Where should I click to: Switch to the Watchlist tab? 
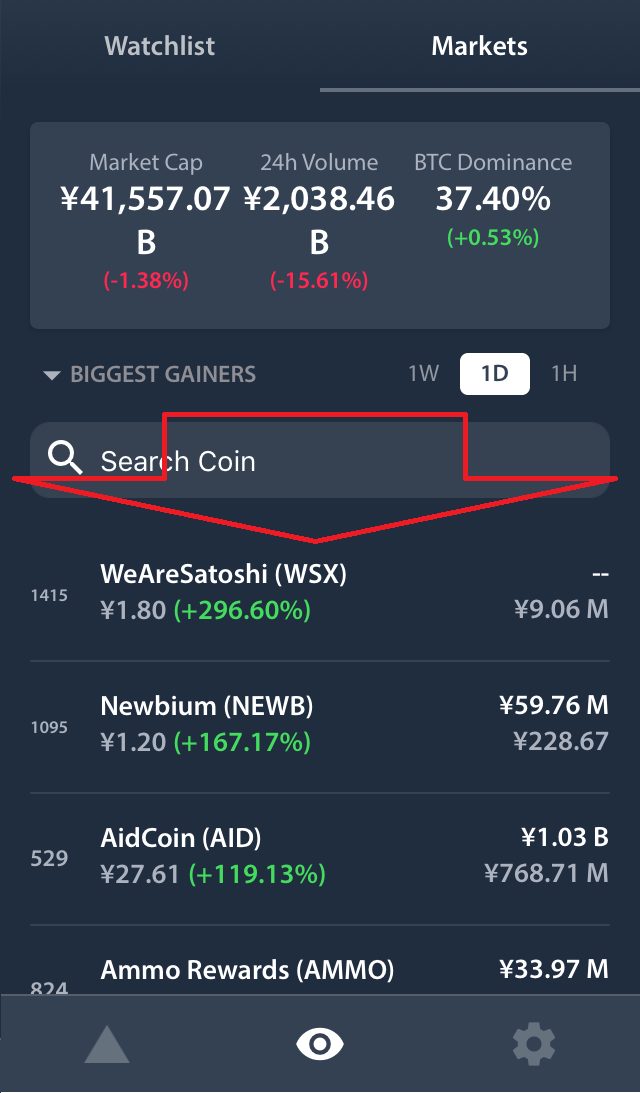point(160,46)
